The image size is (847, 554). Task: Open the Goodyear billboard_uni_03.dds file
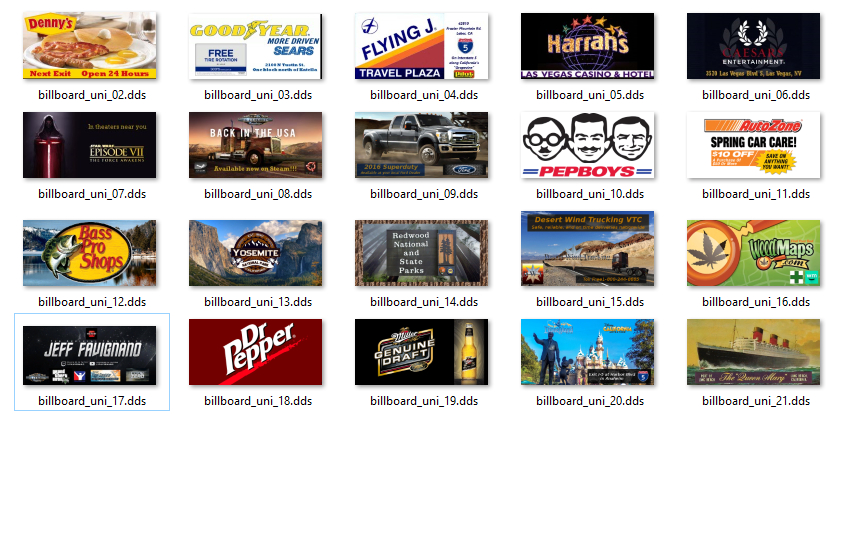(x=256, y=46)
